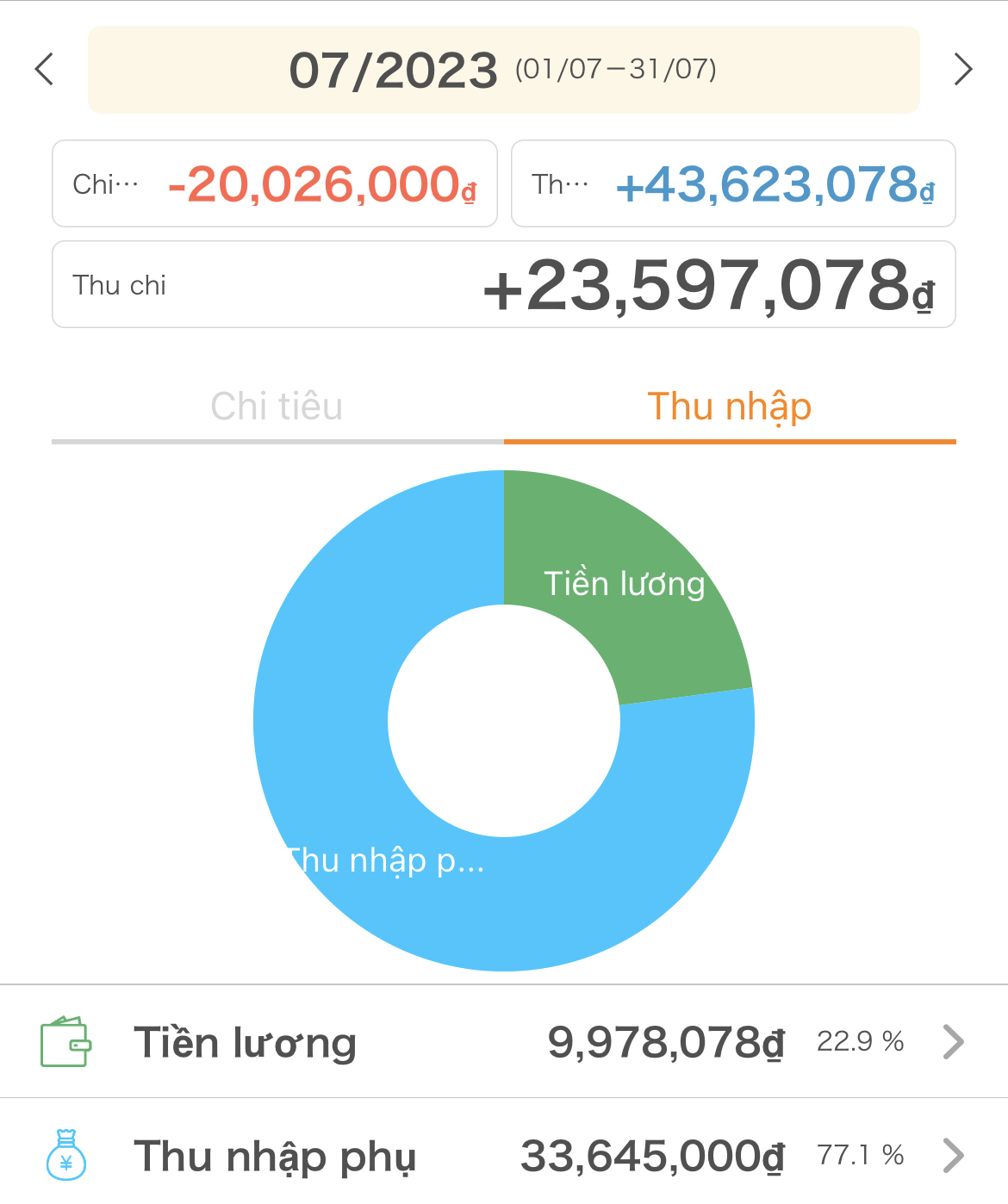
Task: Open Thu nhập phụ income details
Action: [x=503, y=1156]
